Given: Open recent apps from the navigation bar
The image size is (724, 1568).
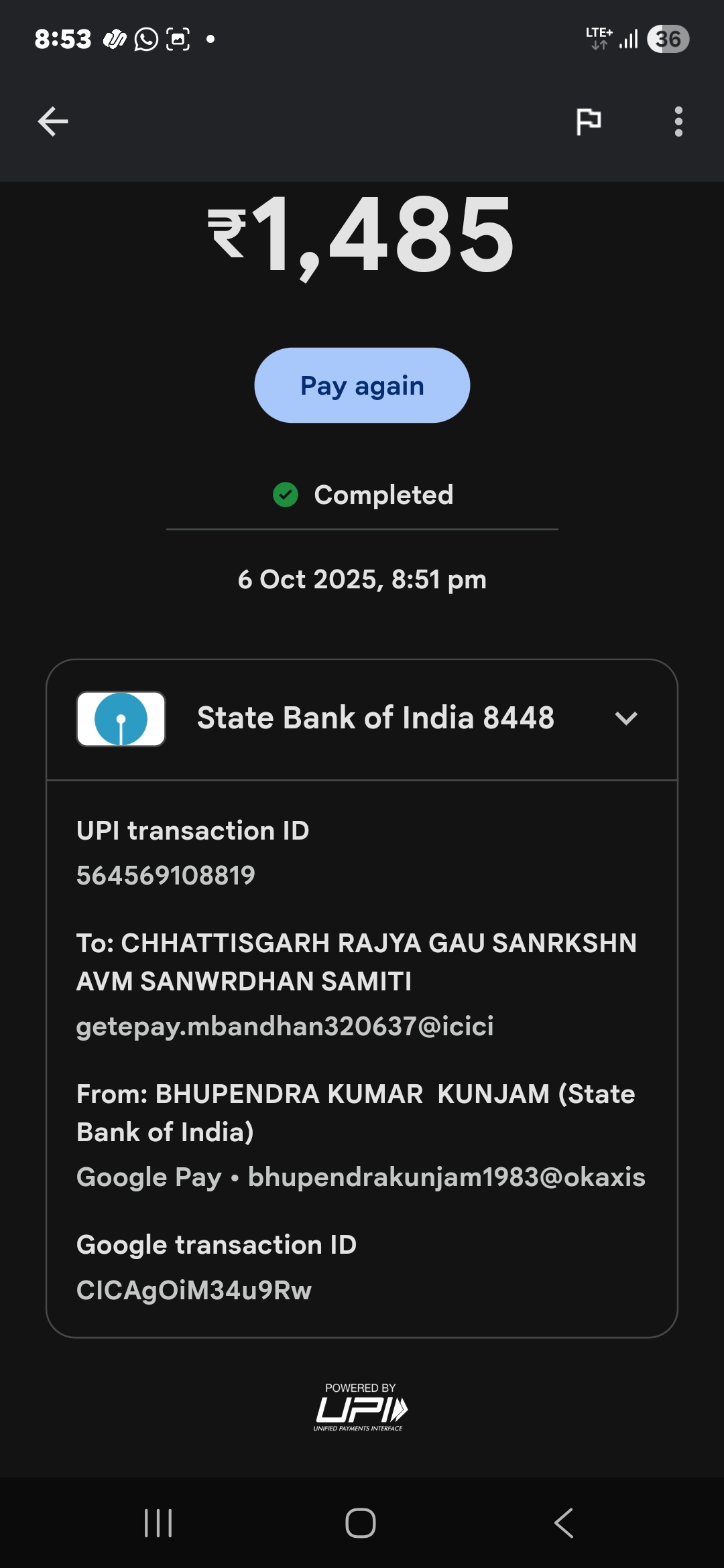Looking at the screenshot, I should tap(159, 1522).
